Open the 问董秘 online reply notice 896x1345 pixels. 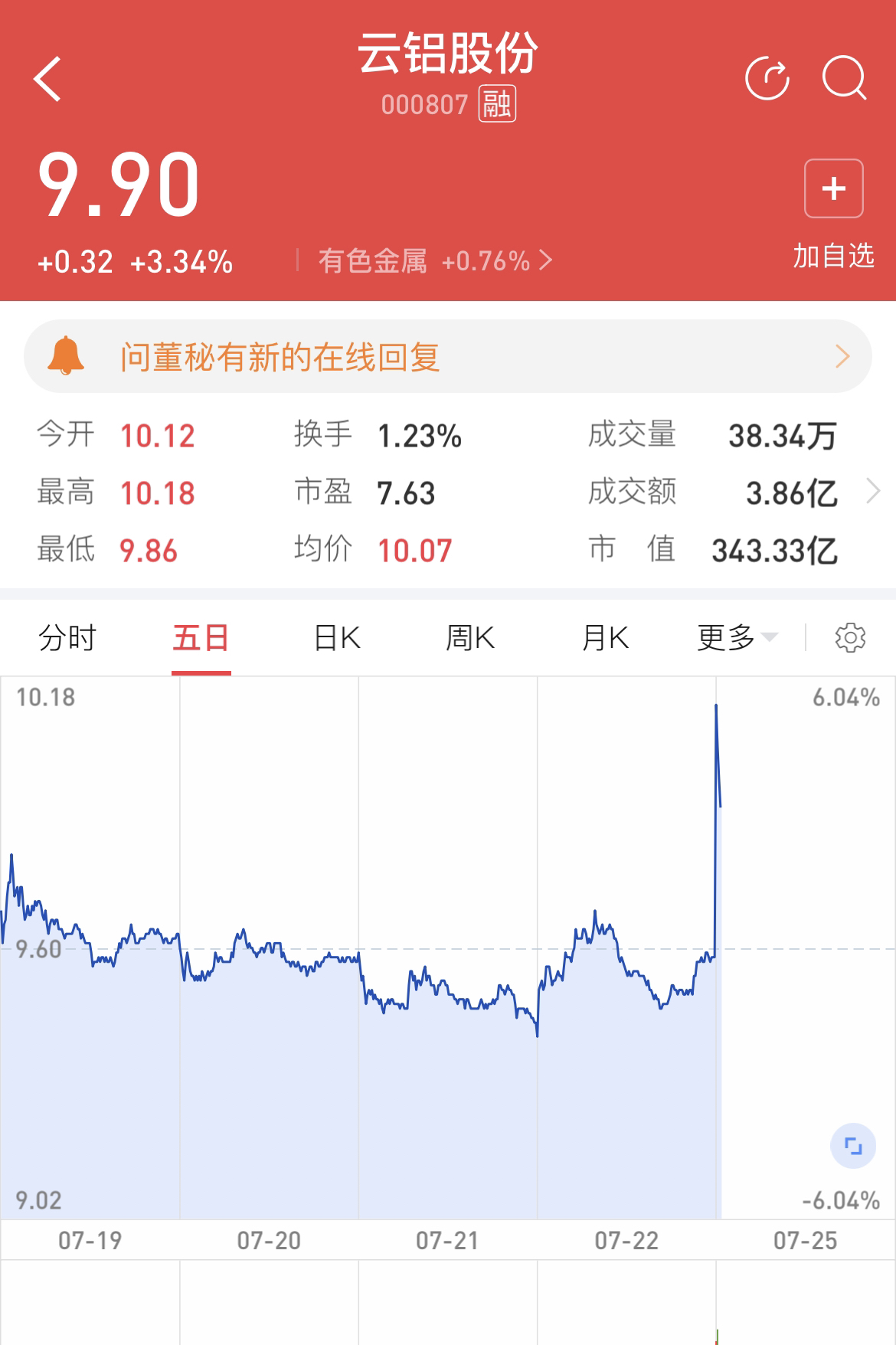coord(448,357)
